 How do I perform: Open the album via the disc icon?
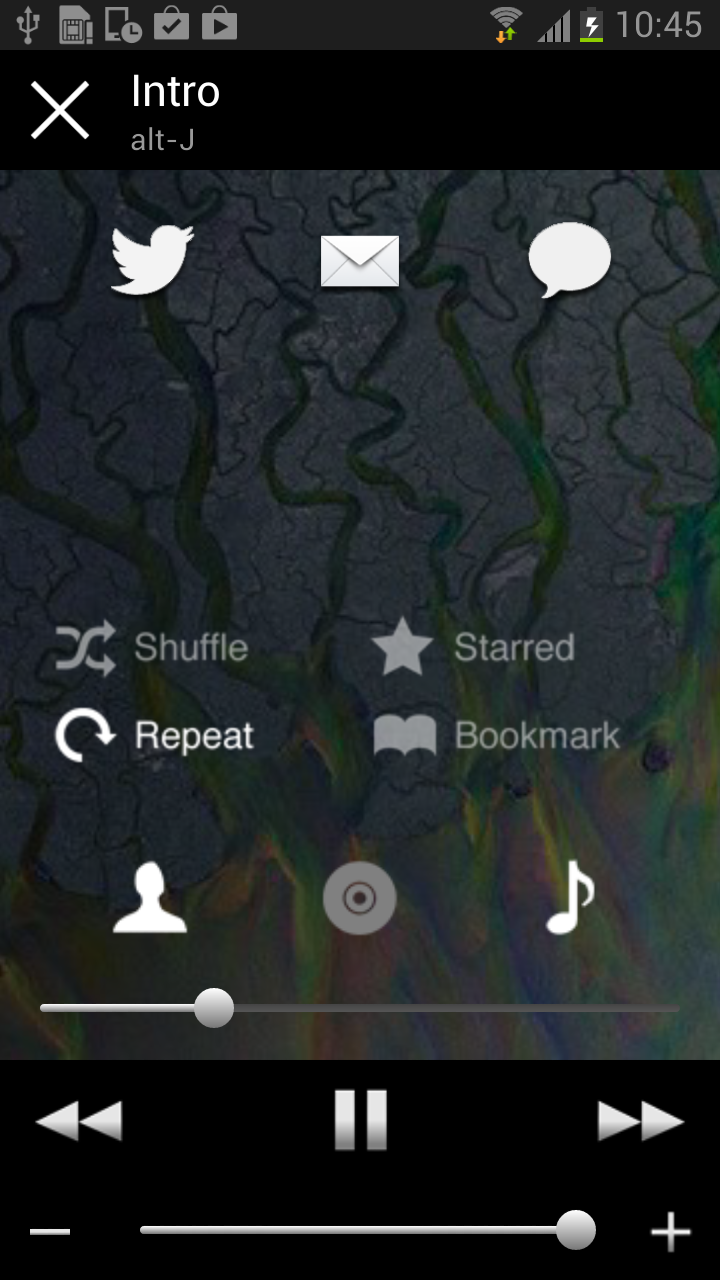(360, 898)
